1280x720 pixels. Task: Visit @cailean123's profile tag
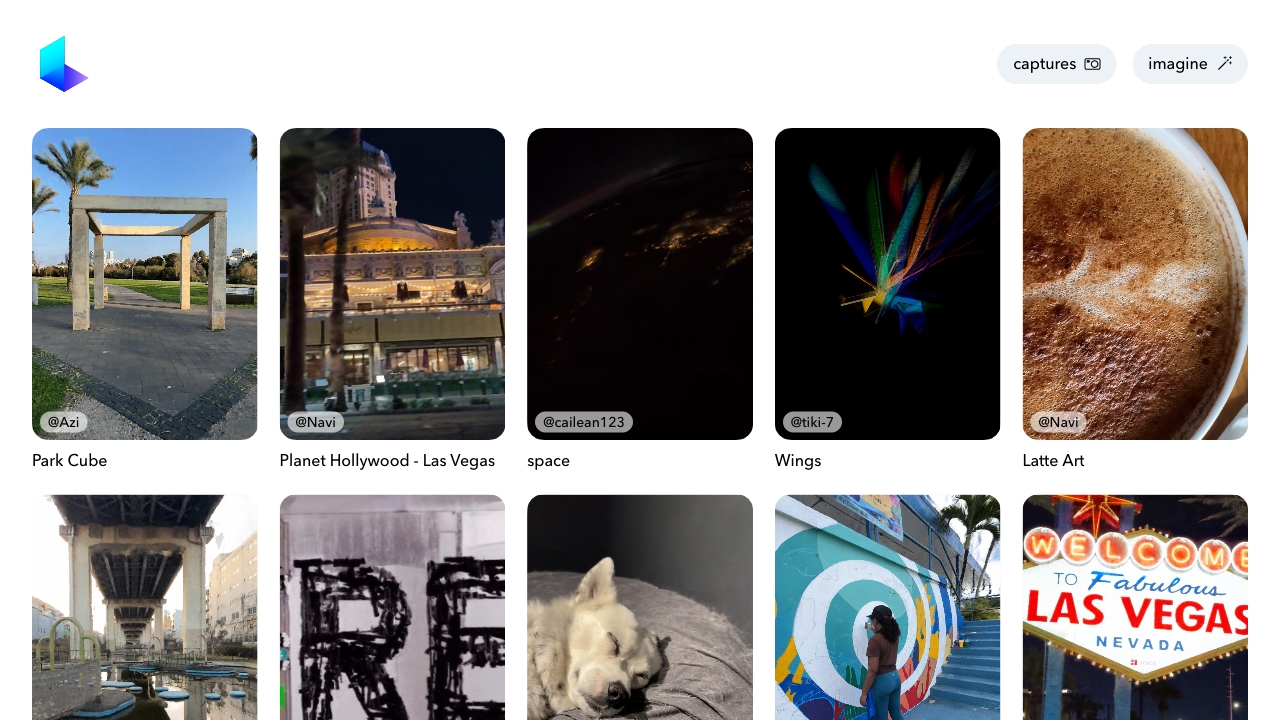click(583, 422)
